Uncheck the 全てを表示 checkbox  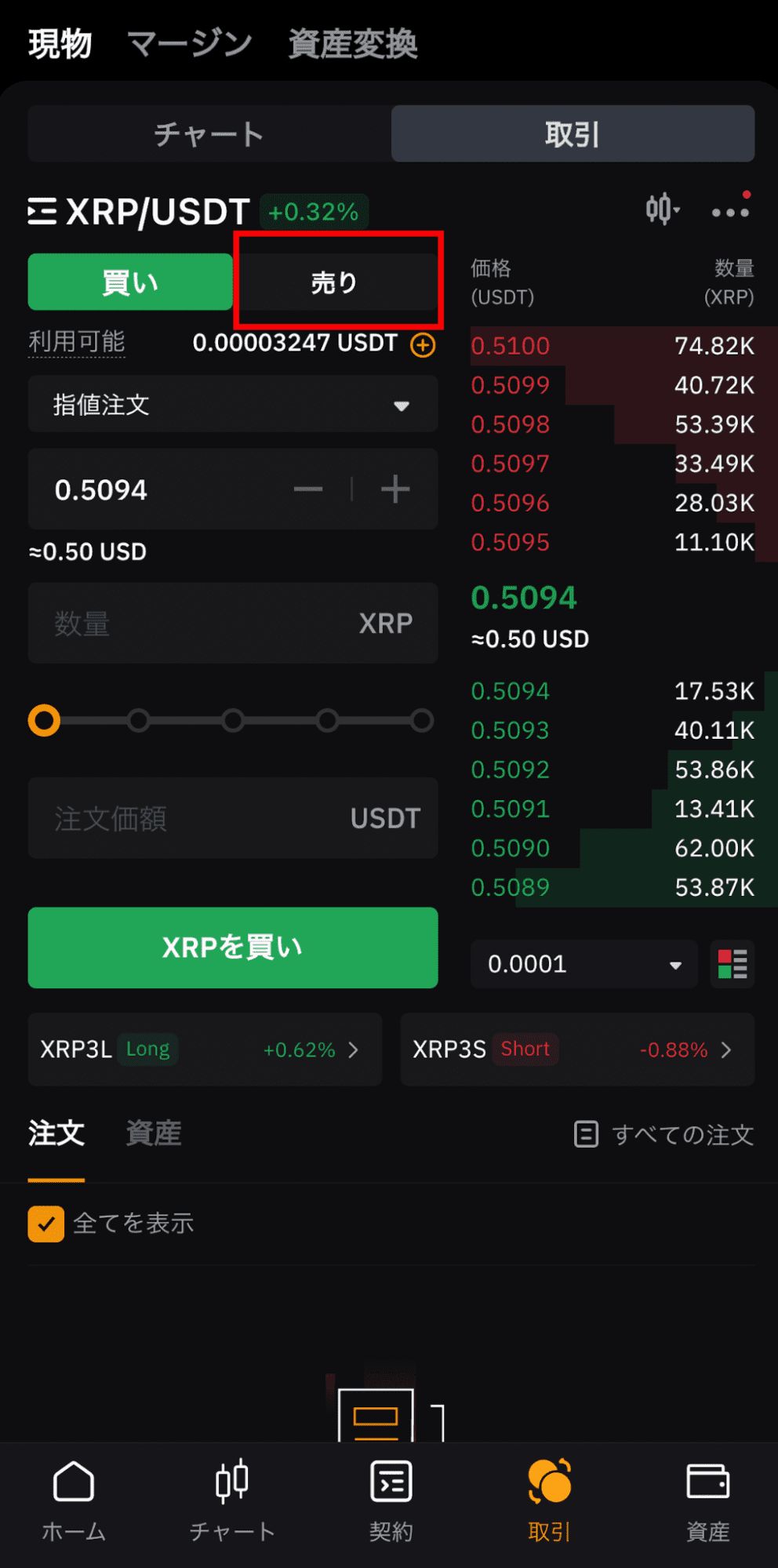[46, 1224]
